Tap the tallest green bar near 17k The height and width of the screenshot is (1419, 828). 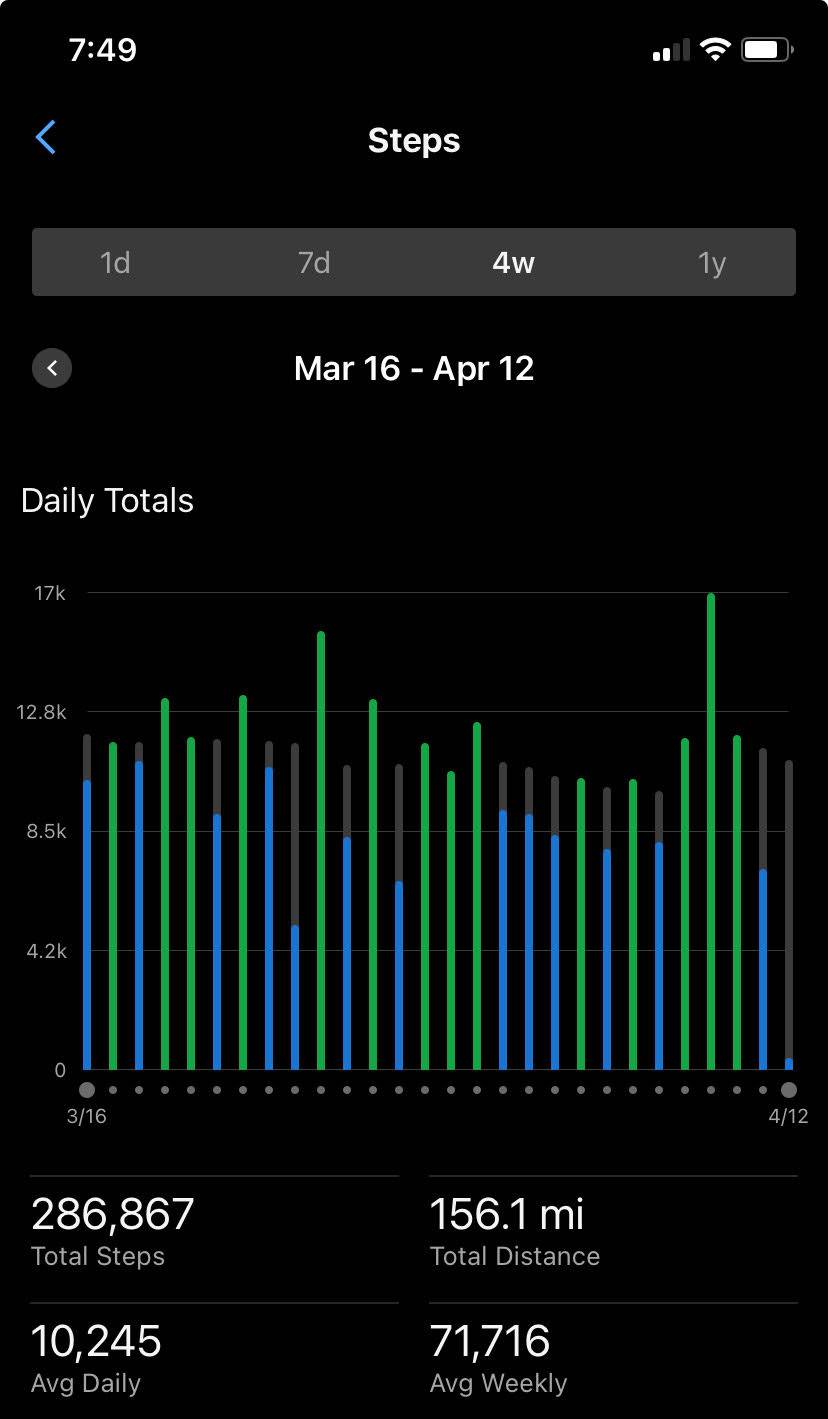pyautogui.click(x=711, y=831)
